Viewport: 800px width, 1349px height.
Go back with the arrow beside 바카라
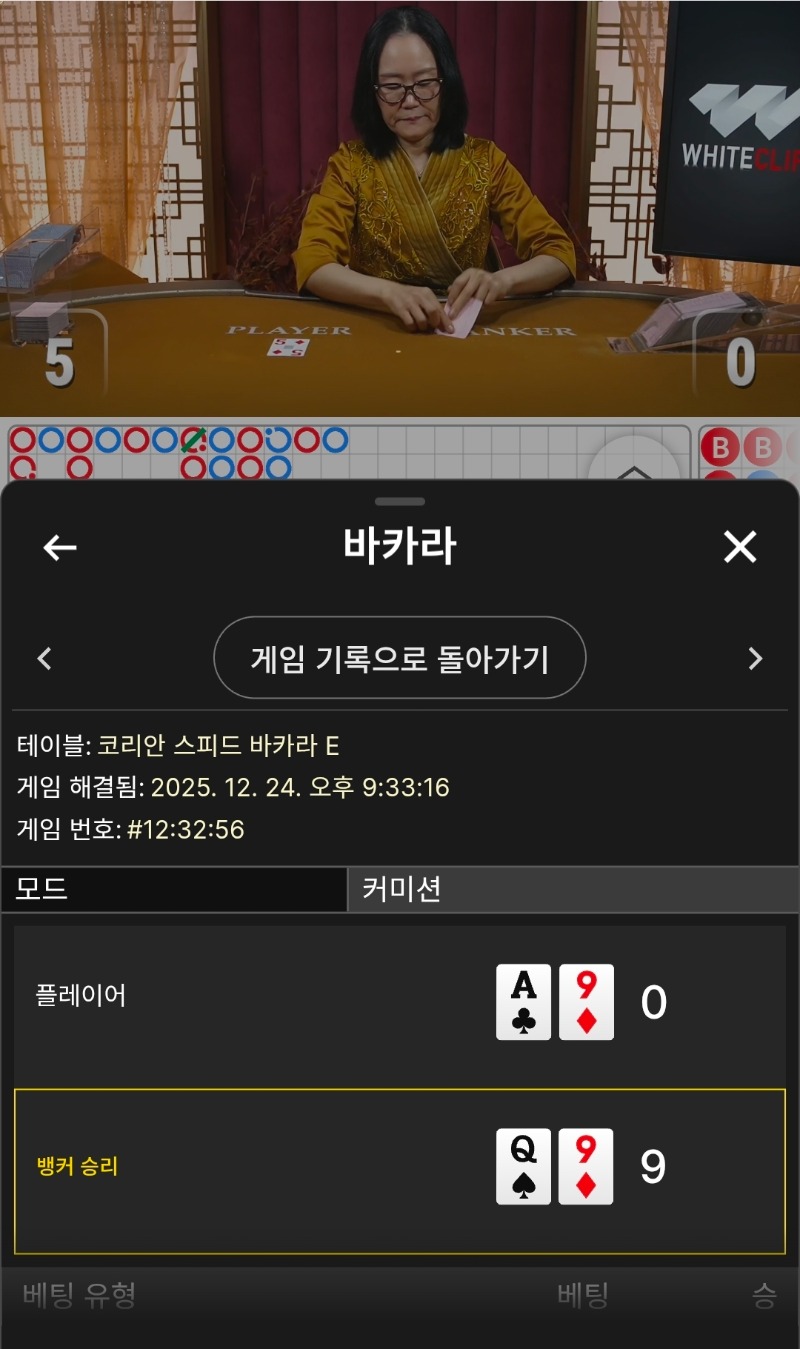click(60, 547)
